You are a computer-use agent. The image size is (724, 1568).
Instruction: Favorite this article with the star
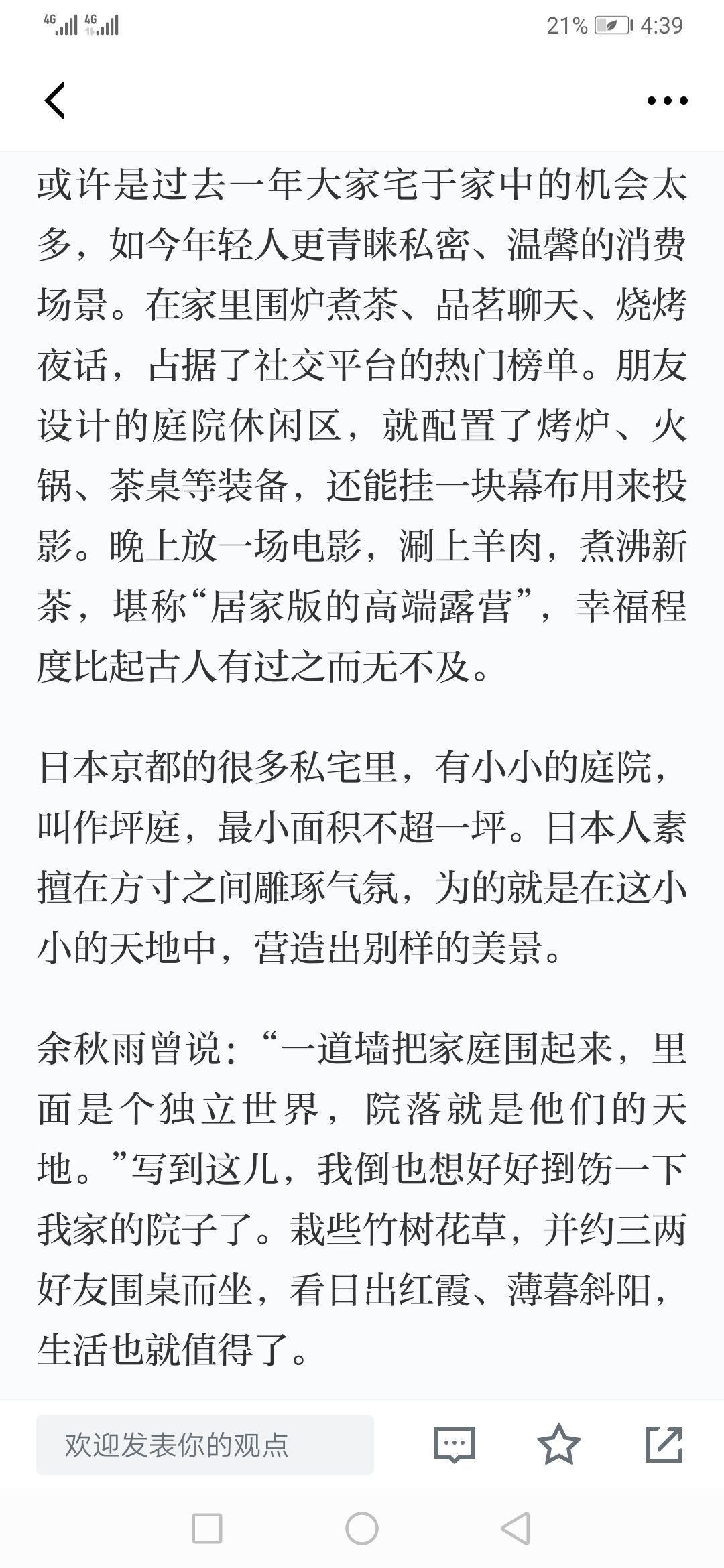tap(559, 1444)
